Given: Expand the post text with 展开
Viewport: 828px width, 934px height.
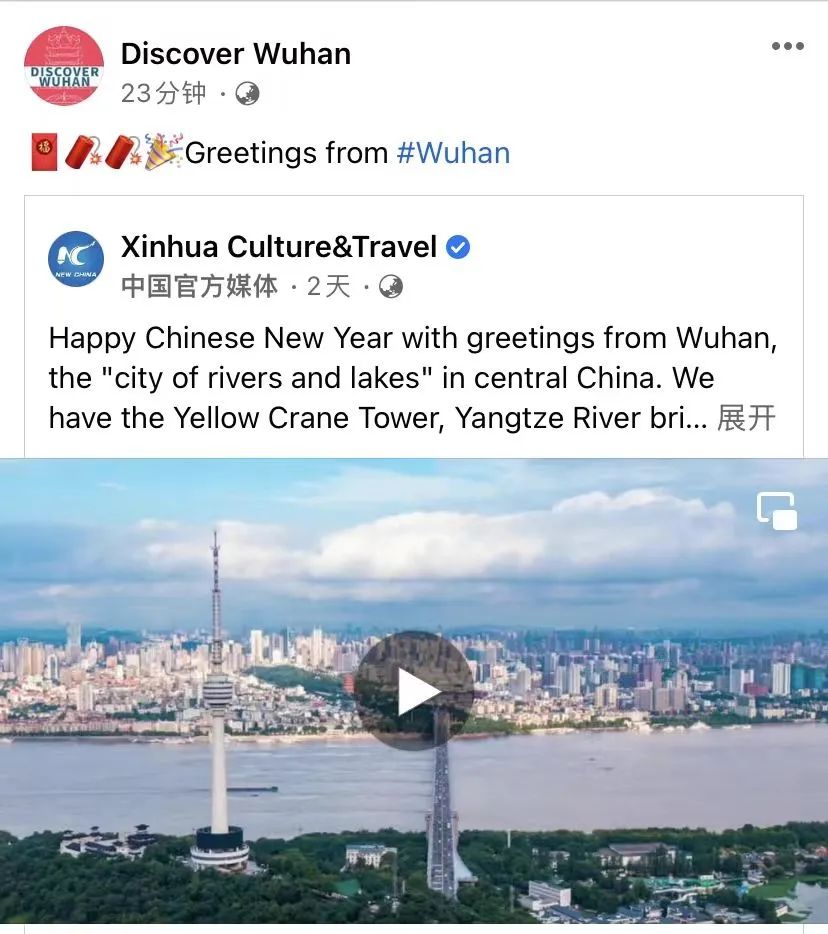Looking at the screenshot, I should coord(746,418).
